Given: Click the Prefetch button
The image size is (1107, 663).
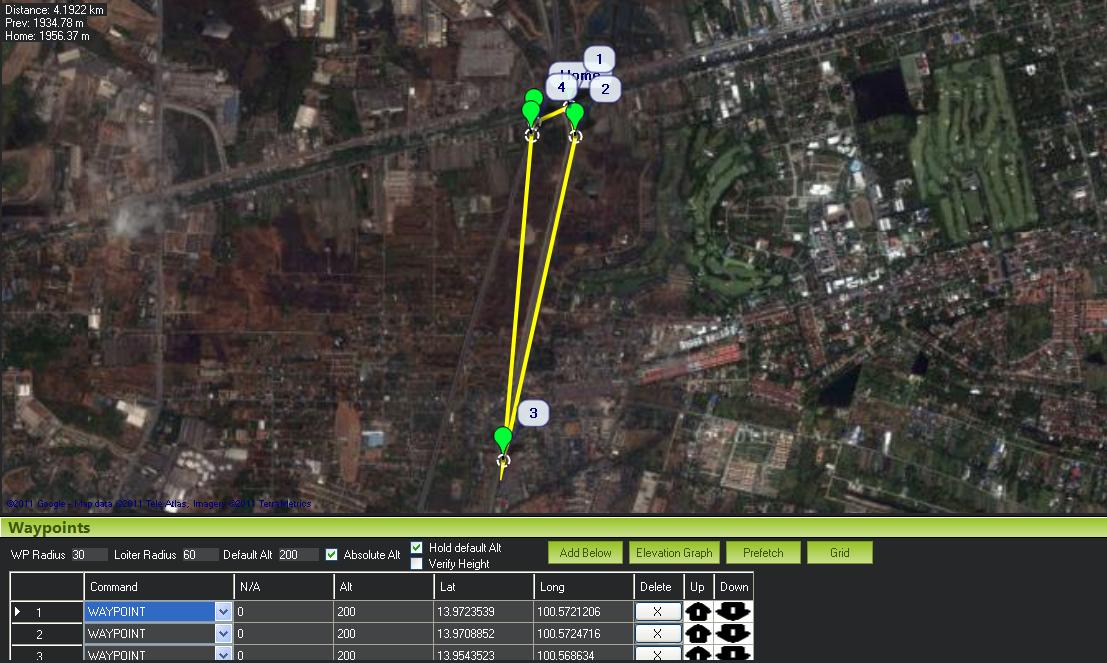Looking at the screenshot, I should coord(763,553).
